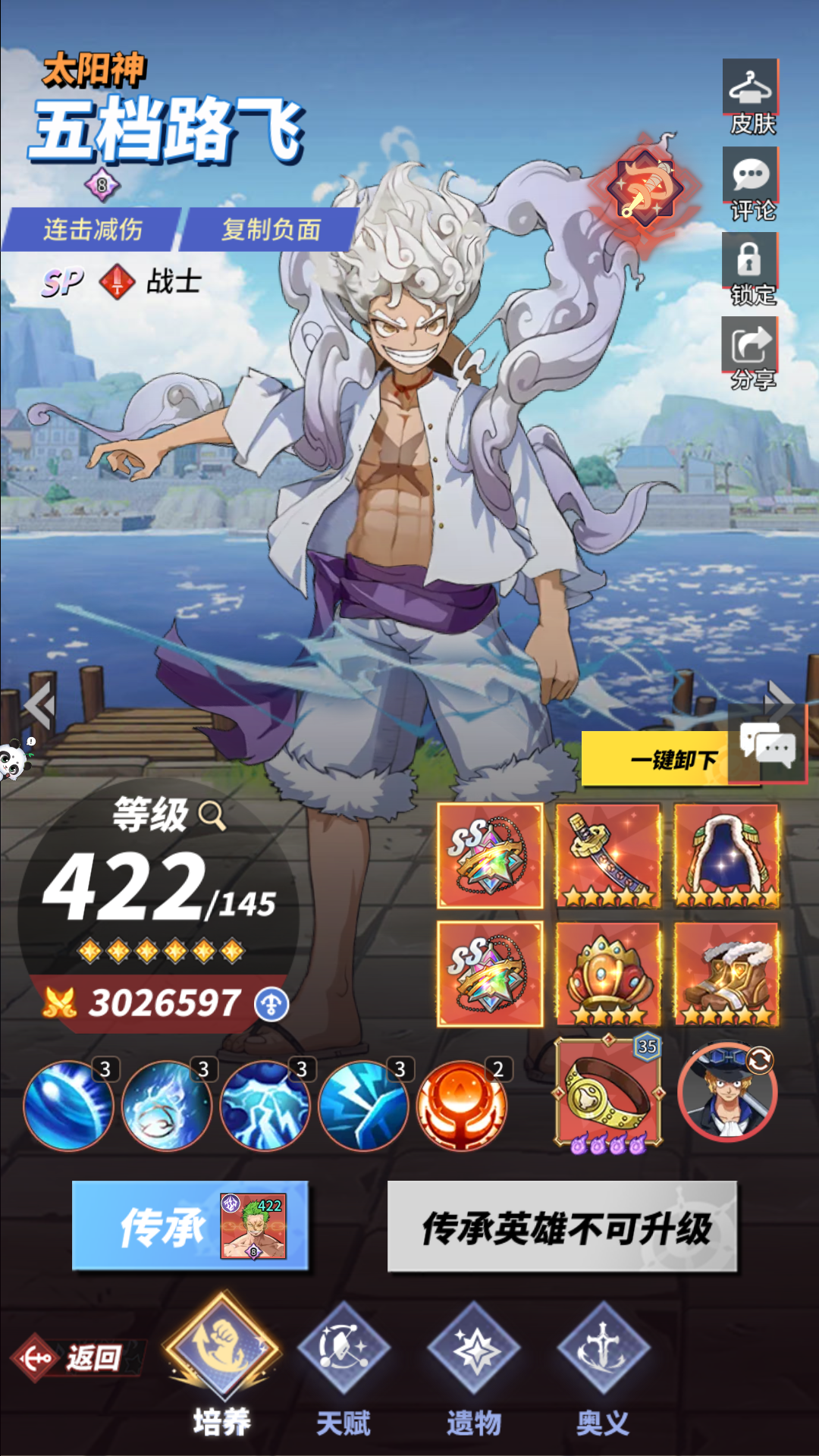Open the 评论 comments
Viewport: 819px width, 1456px height.
click(x=751, y=184)
